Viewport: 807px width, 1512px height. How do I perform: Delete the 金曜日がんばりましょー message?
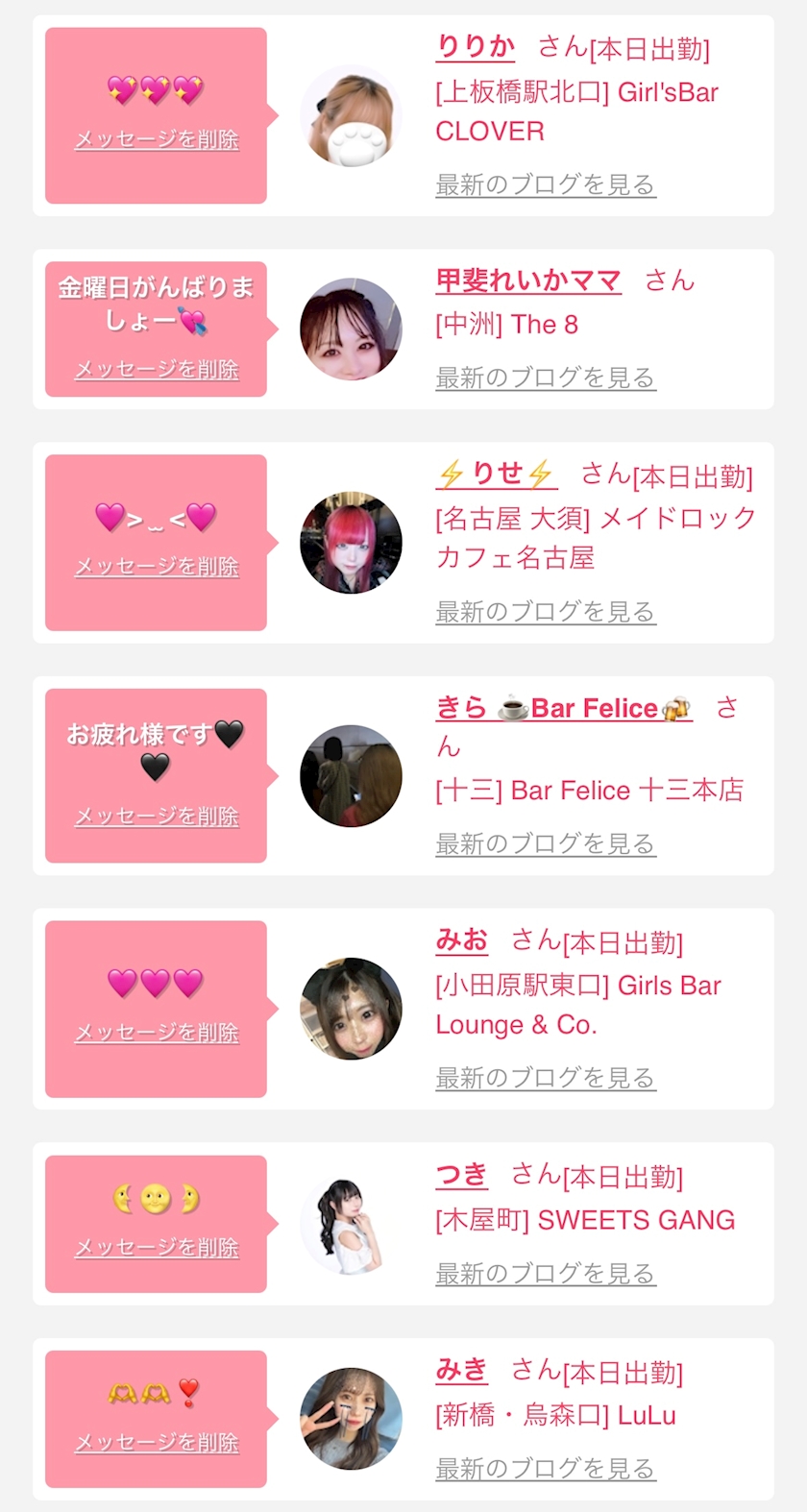[157, 370]
